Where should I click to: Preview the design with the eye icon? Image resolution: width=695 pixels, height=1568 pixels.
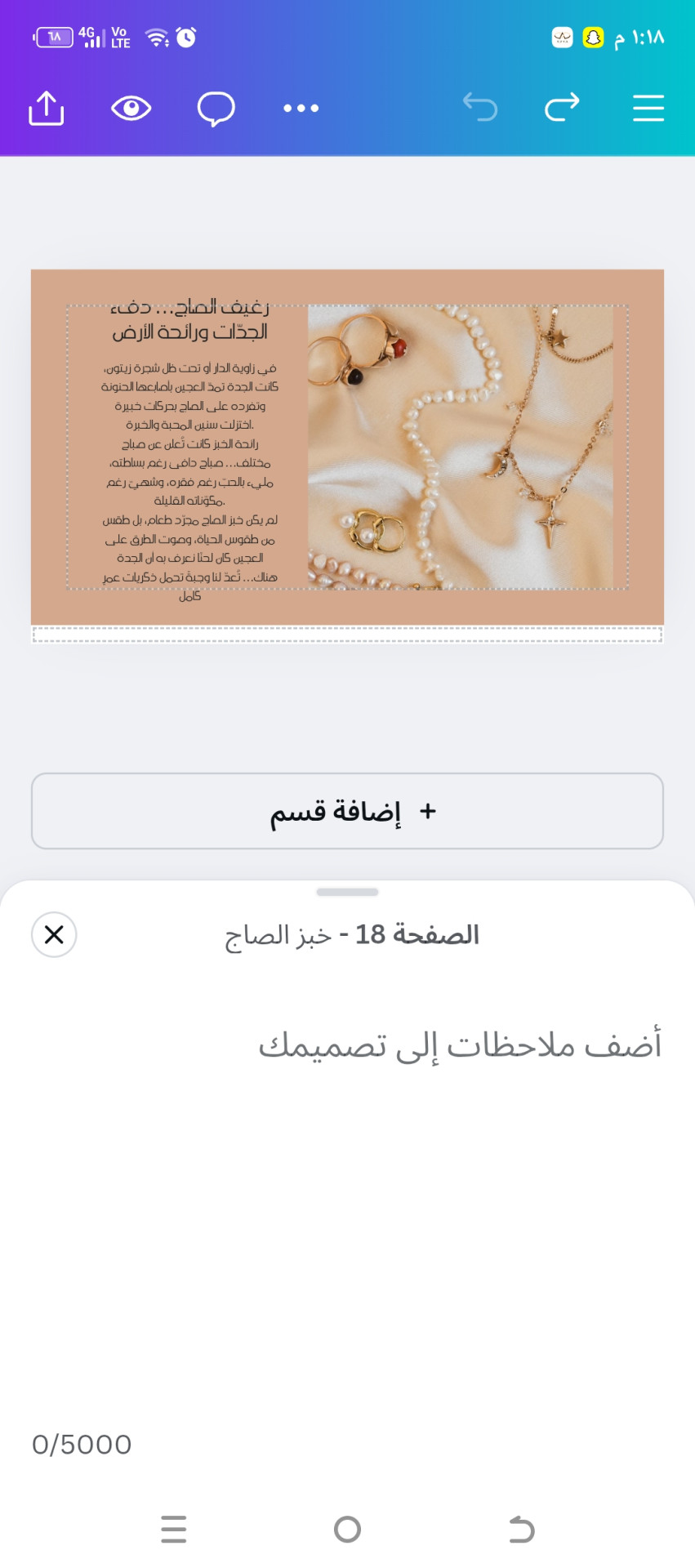[x=131, y=108]
